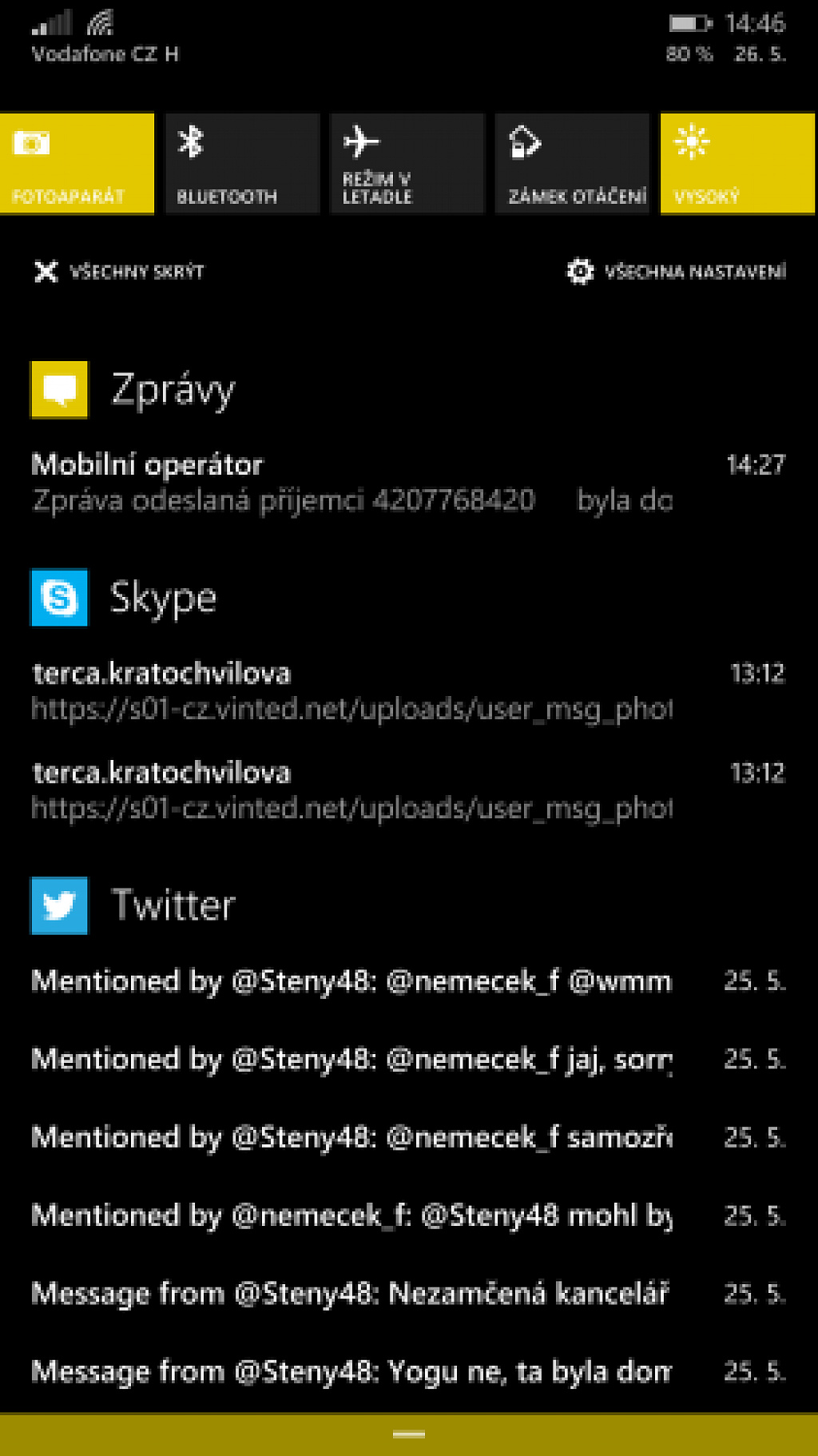Change brightness via the Vysoký tile
This screenshot has width=818, height=1456.
[x=737, y=163]
